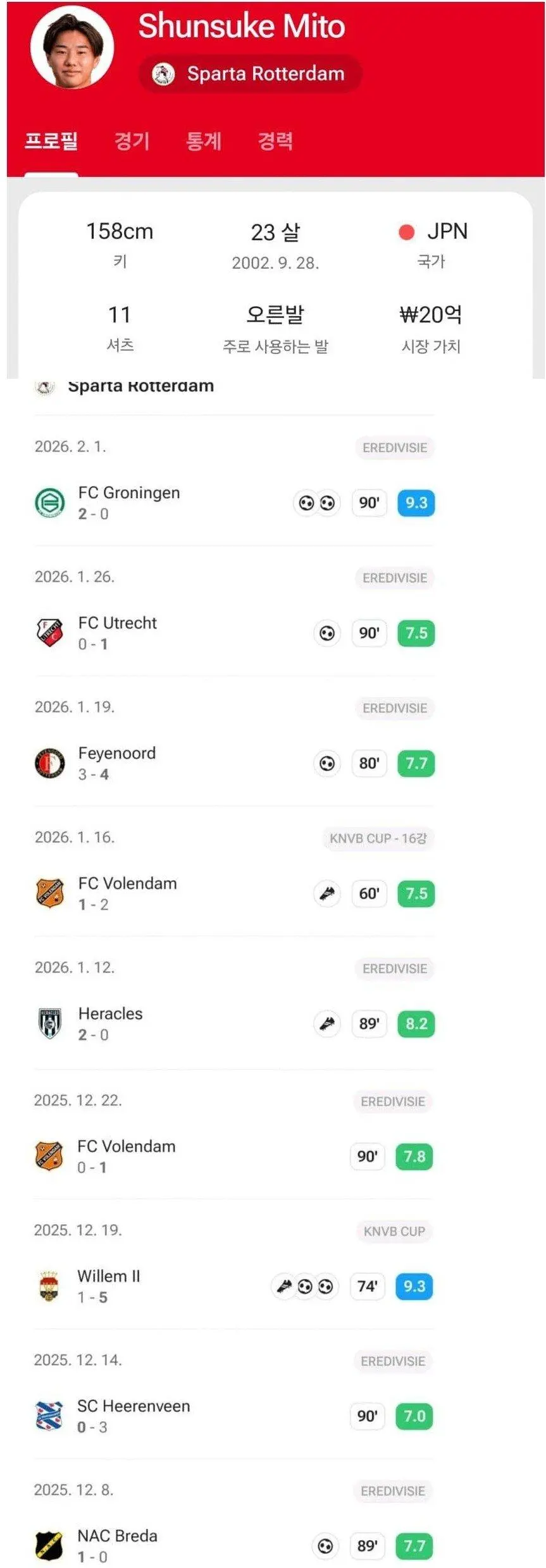
Task: Open the Feyenoord 3-4 match
Action: (234, 763)
